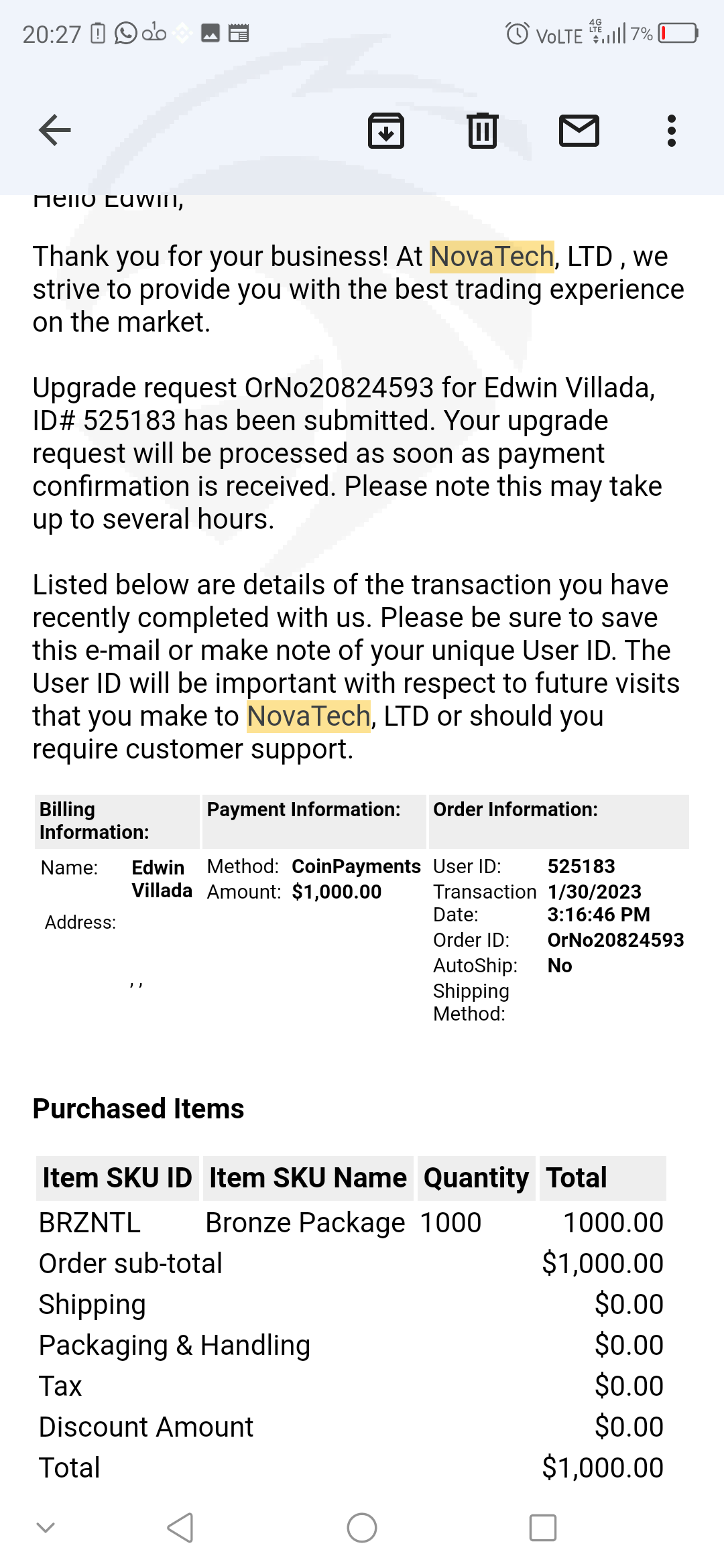724x1568 pixels.
Task: Hide the navigation bar with the chevron
Action: 46,1528
